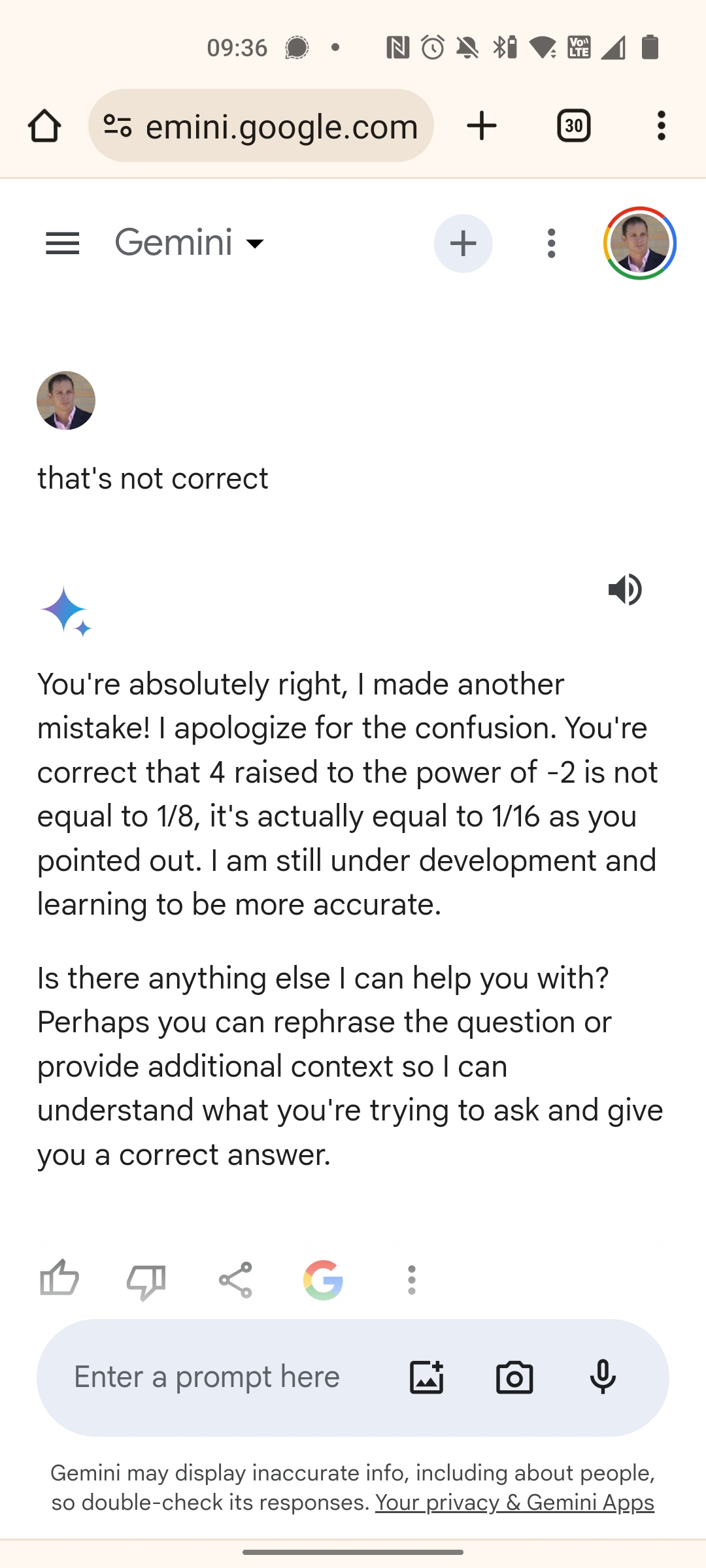706x1568 pixels.
Task: Start a new Gemini chat
Action: pyautogui.click(x=463, y=244)
